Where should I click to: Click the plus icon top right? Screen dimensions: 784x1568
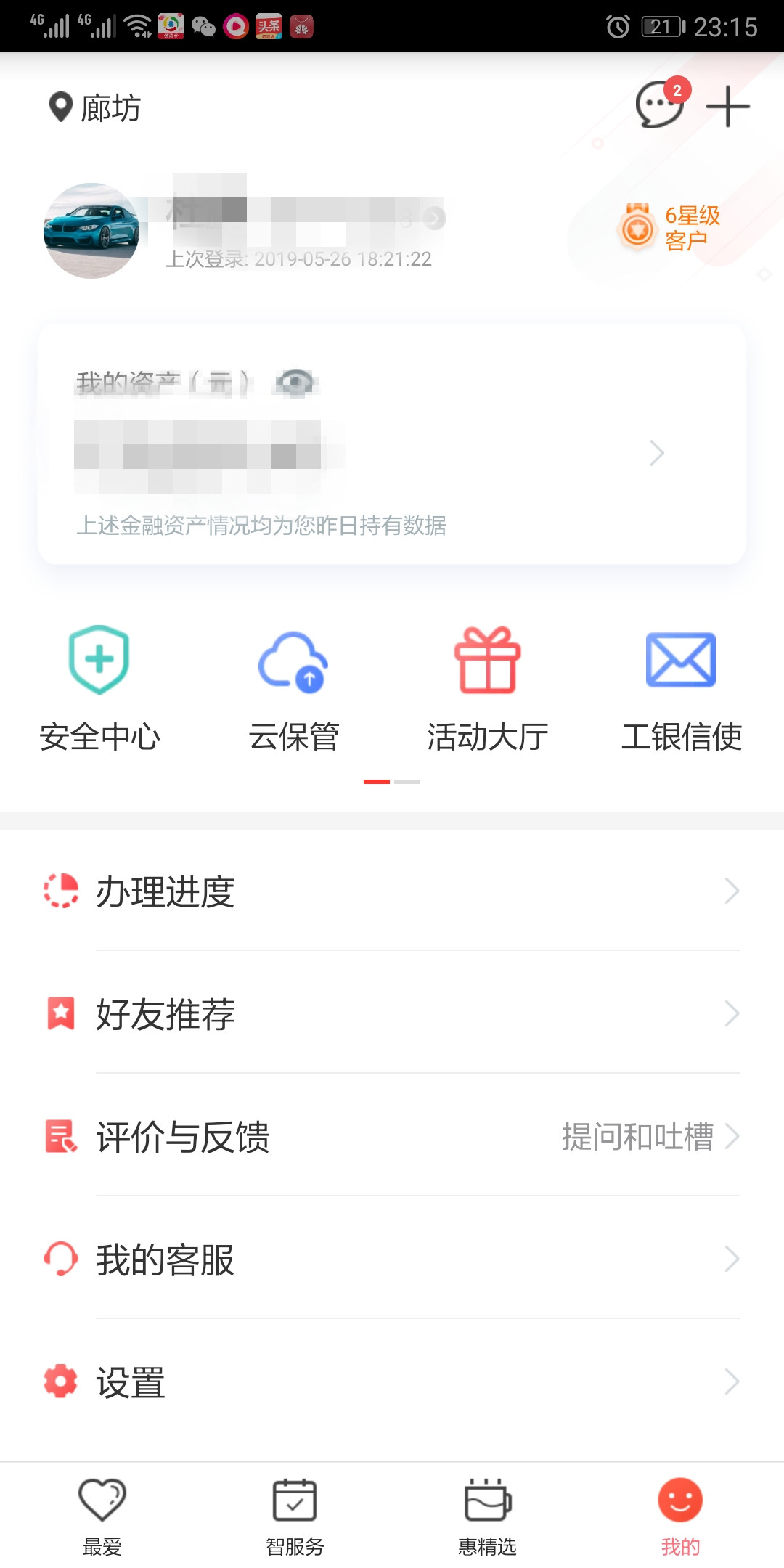coord(730,105)
